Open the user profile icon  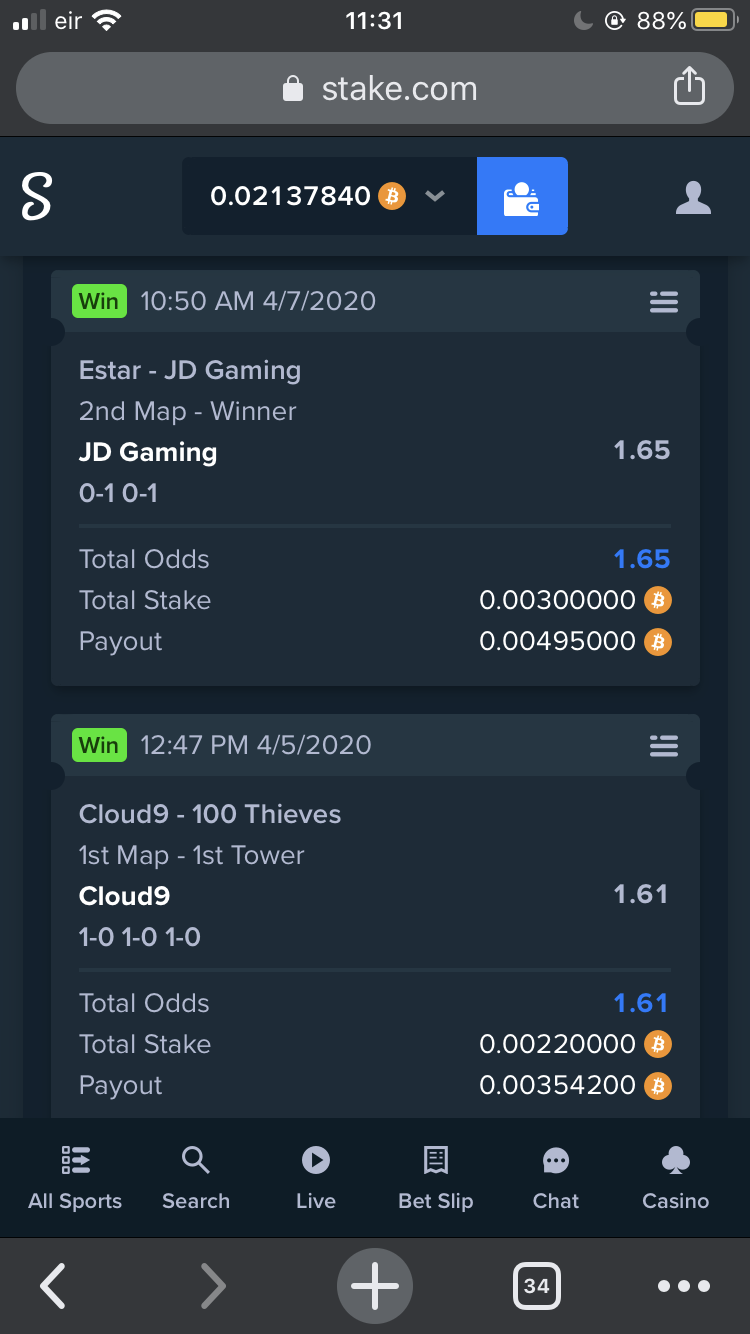click(x=693, y=197)
